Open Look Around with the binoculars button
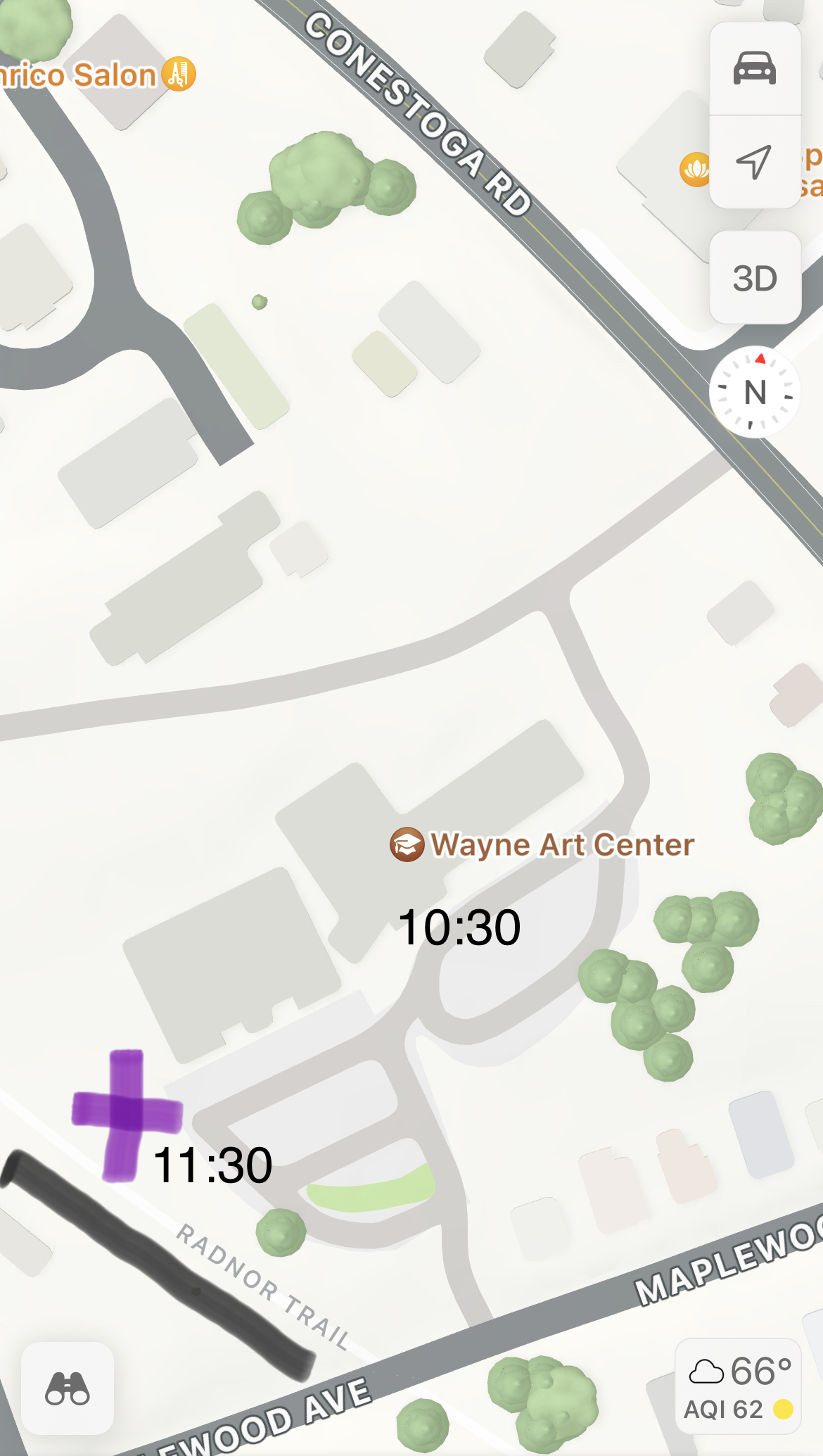The height and width of the screenshot is (1456, 823). click(68, 1388)
